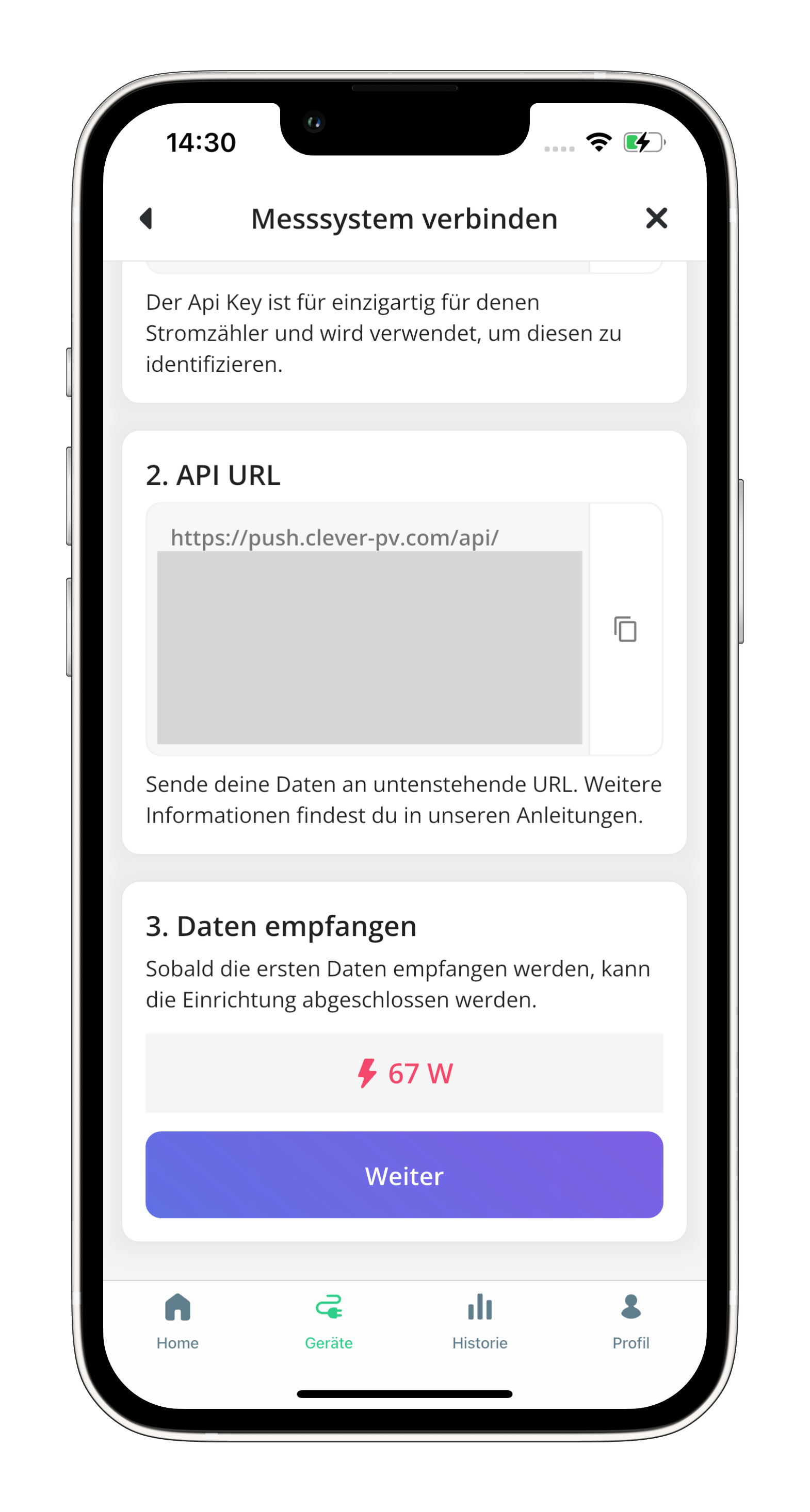Viewport: 810px width, 1512px height.
Task: Open the Geräte tab
Action: click(x=328, y=1320)
